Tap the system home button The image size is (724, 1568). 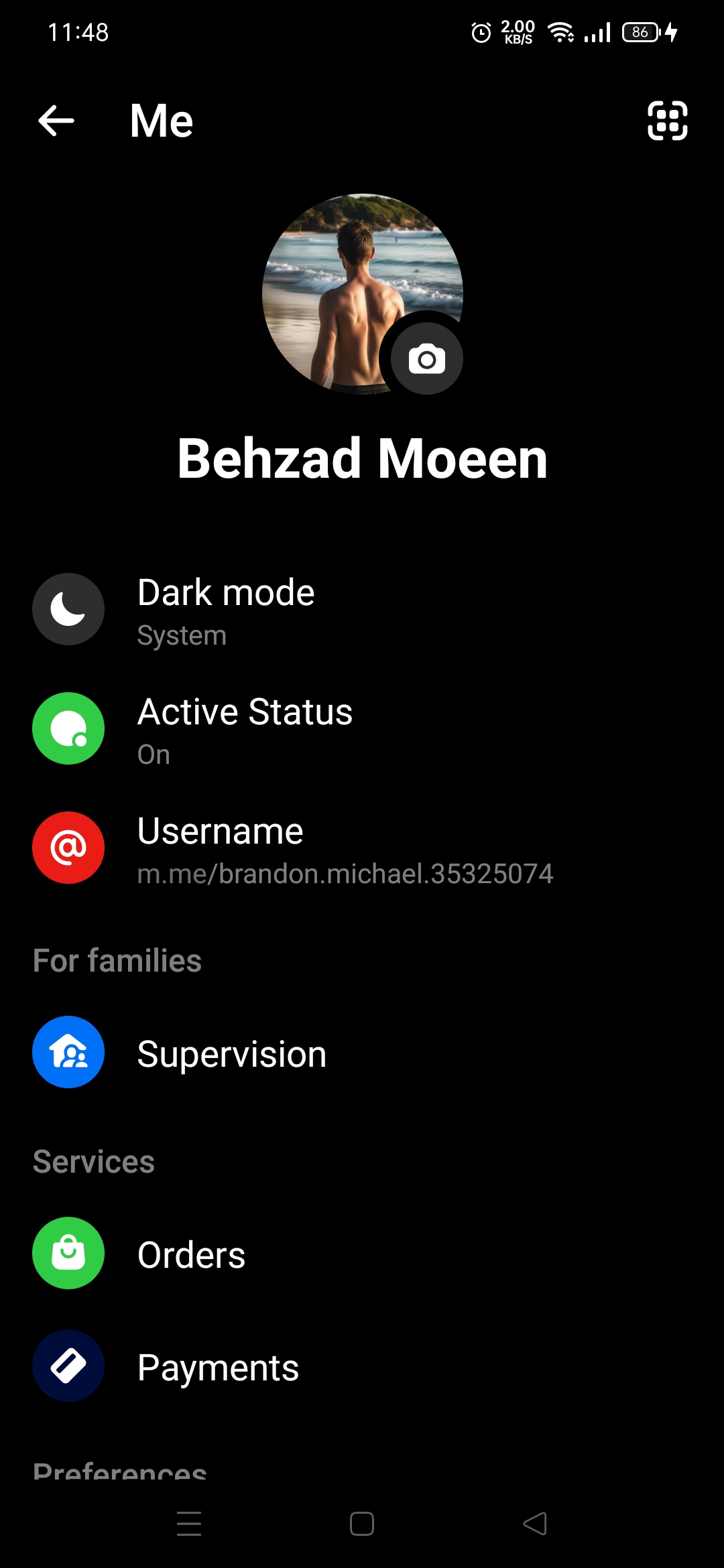tap(362, 1524)
